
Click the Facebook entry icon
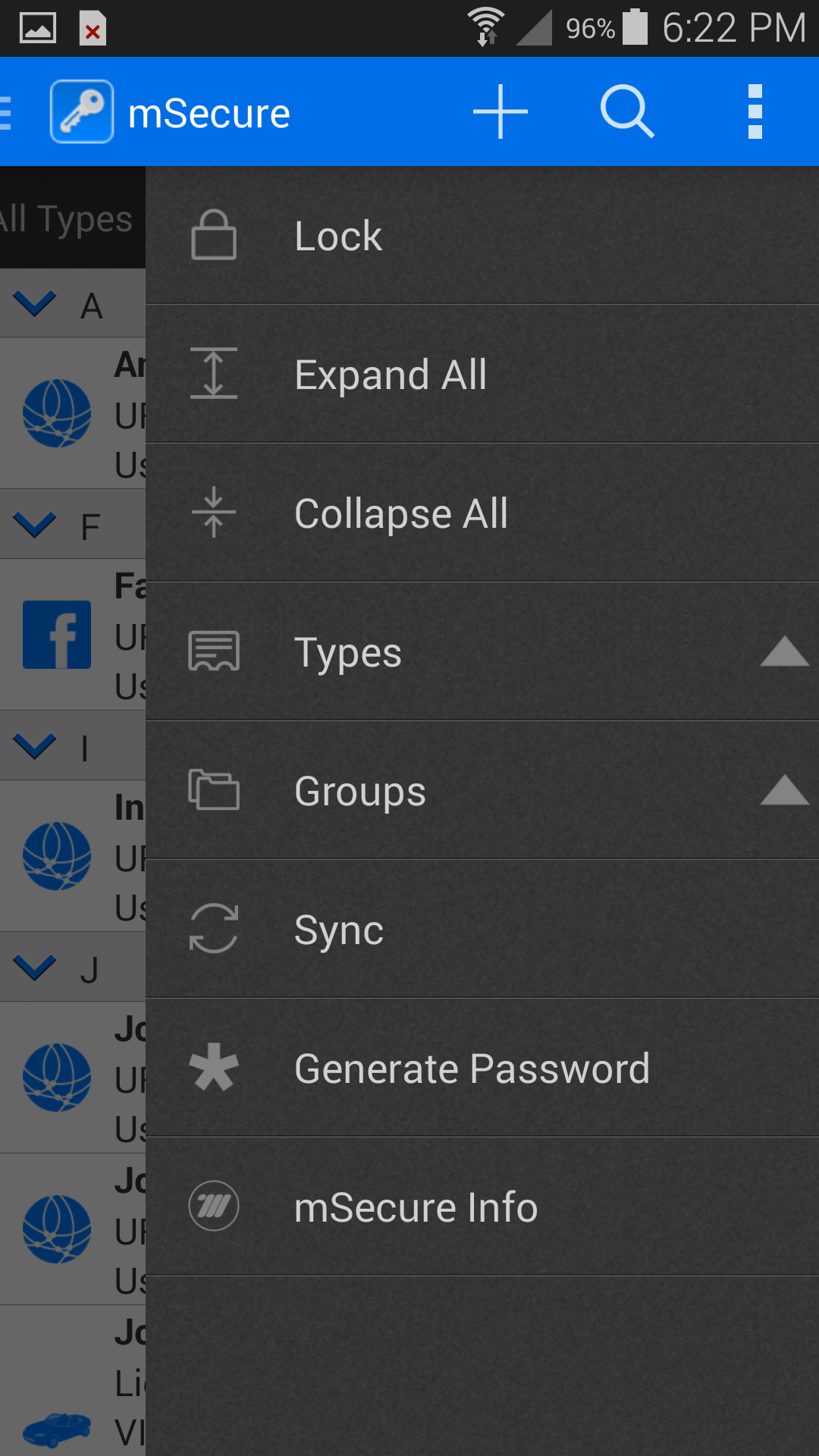(57, 634)
